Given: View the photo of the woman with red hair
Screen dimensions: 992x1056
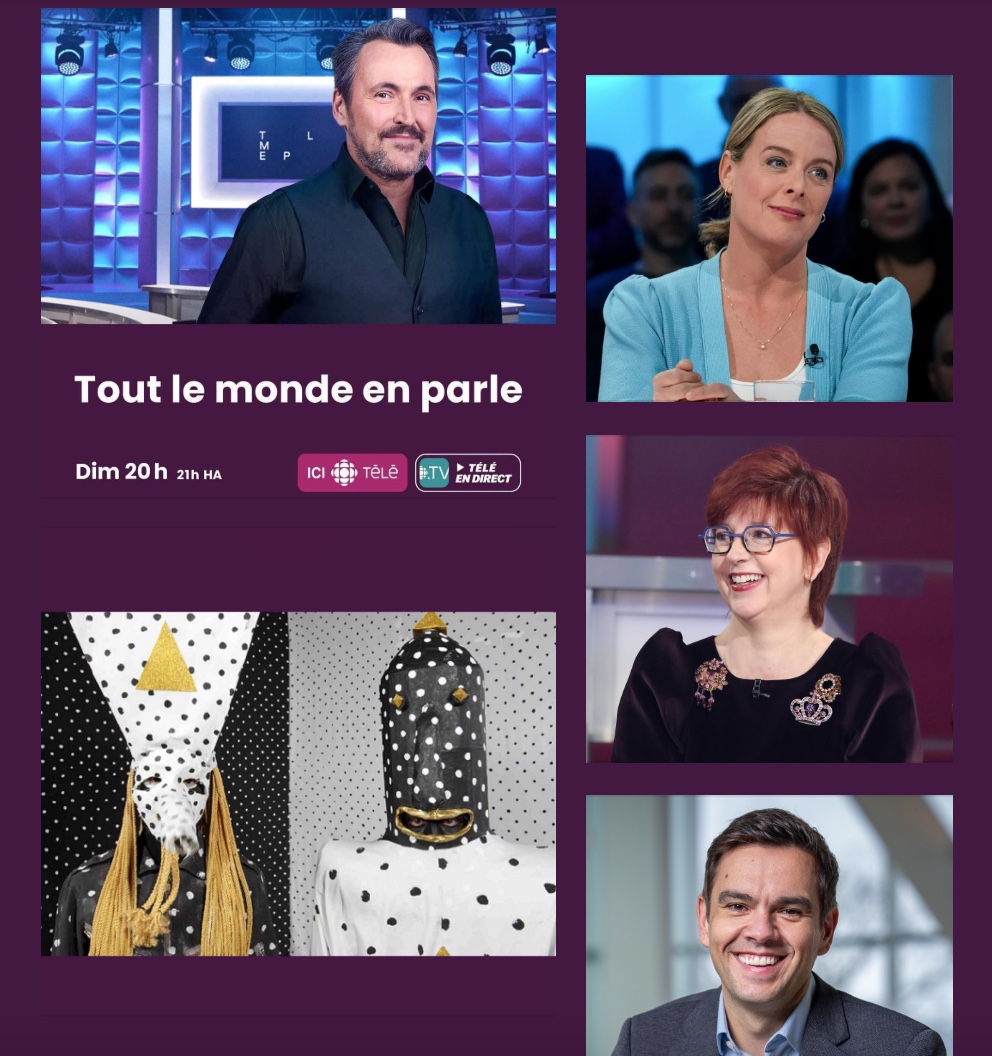Looking at the screenshot, I should point(768,598).
